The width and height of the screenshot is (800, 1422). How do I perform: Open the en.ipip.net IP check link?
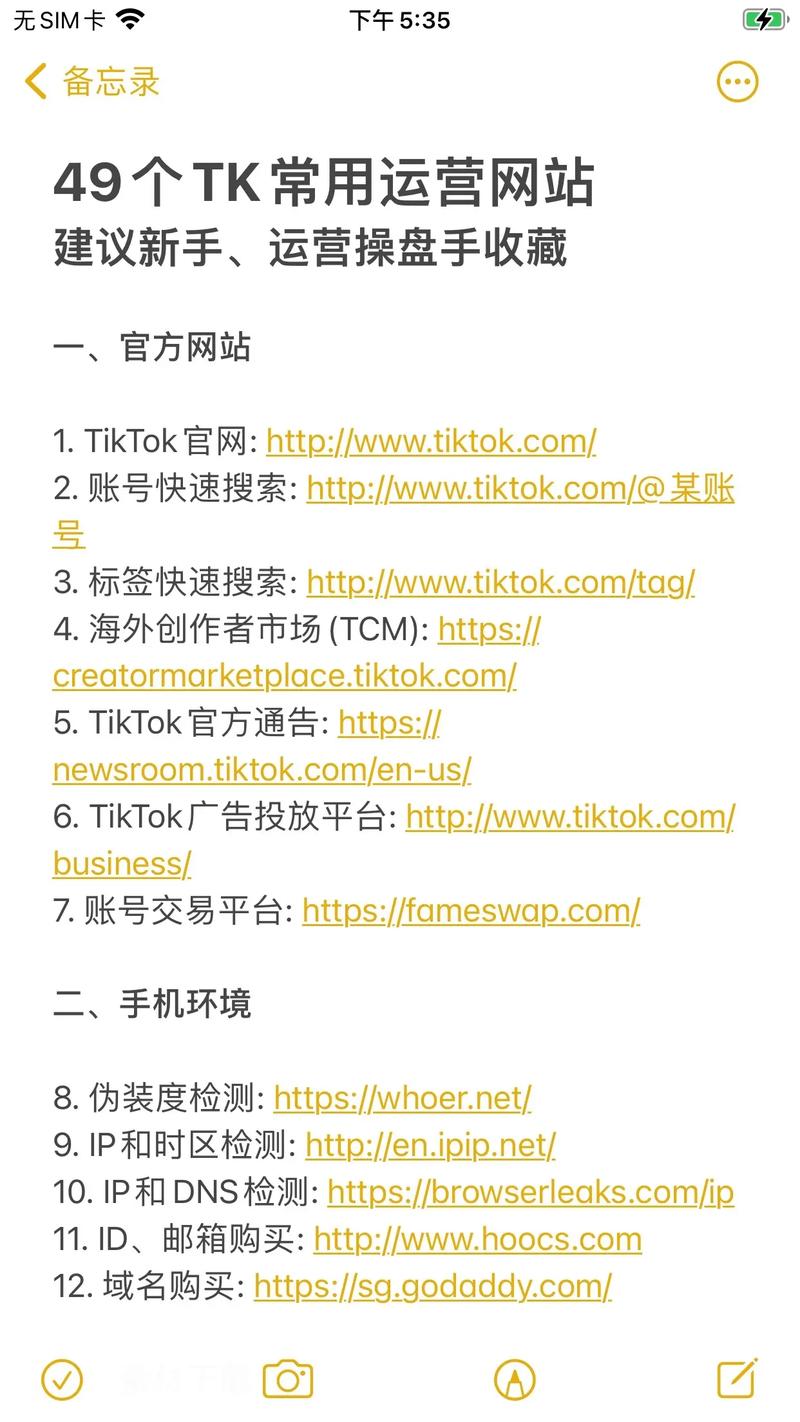(x=432, y=1145)
